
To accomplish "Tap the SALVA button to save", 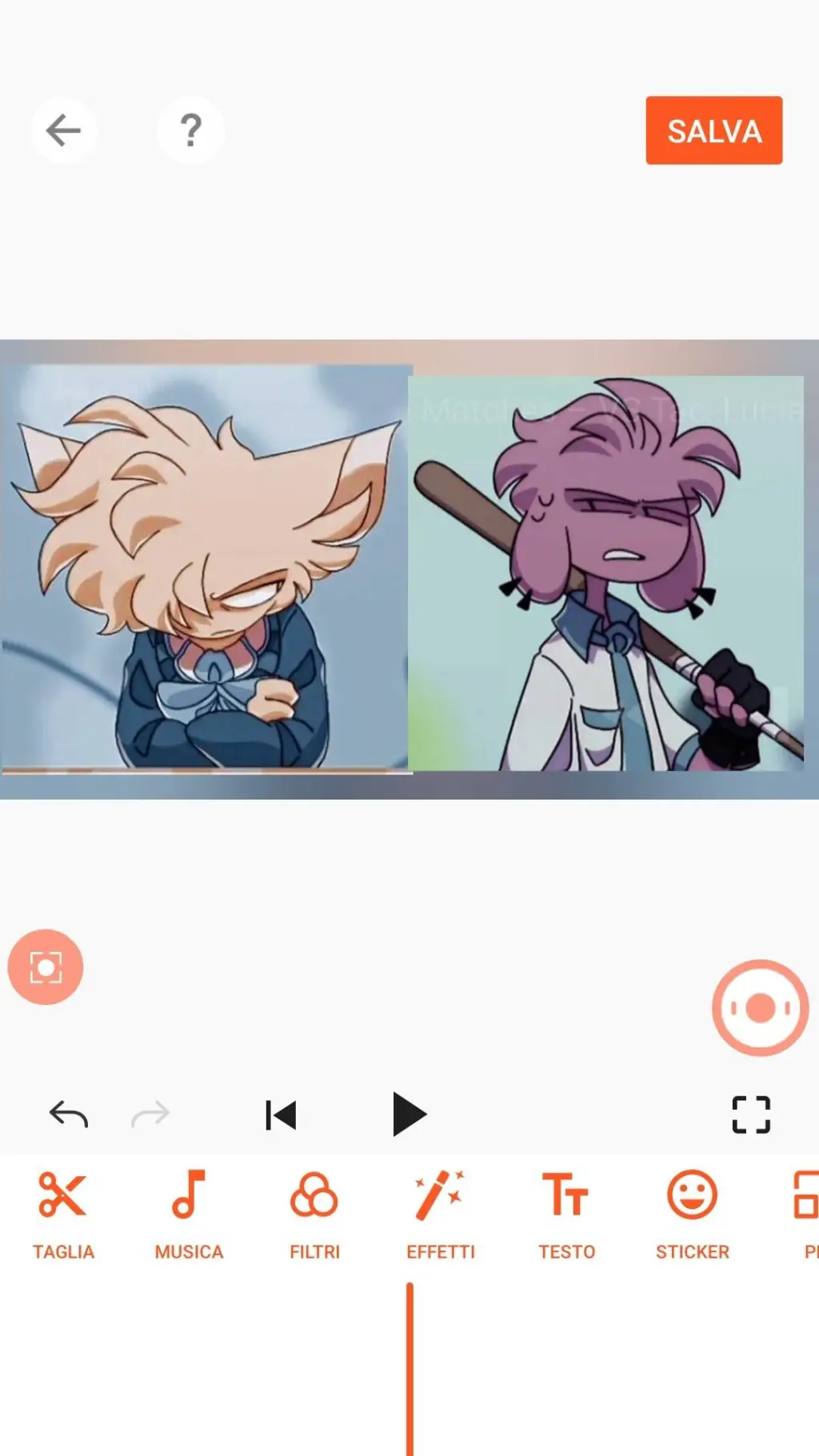I will tap(713, 130).
